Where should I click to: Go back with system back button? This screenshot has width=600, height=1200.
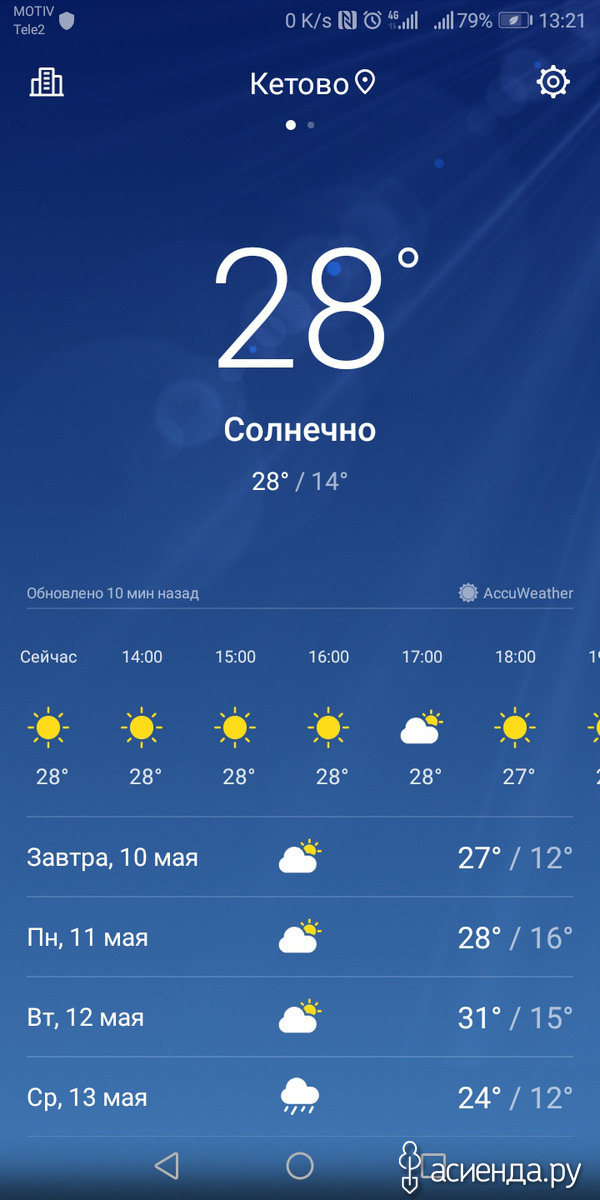pos(167,1165)
